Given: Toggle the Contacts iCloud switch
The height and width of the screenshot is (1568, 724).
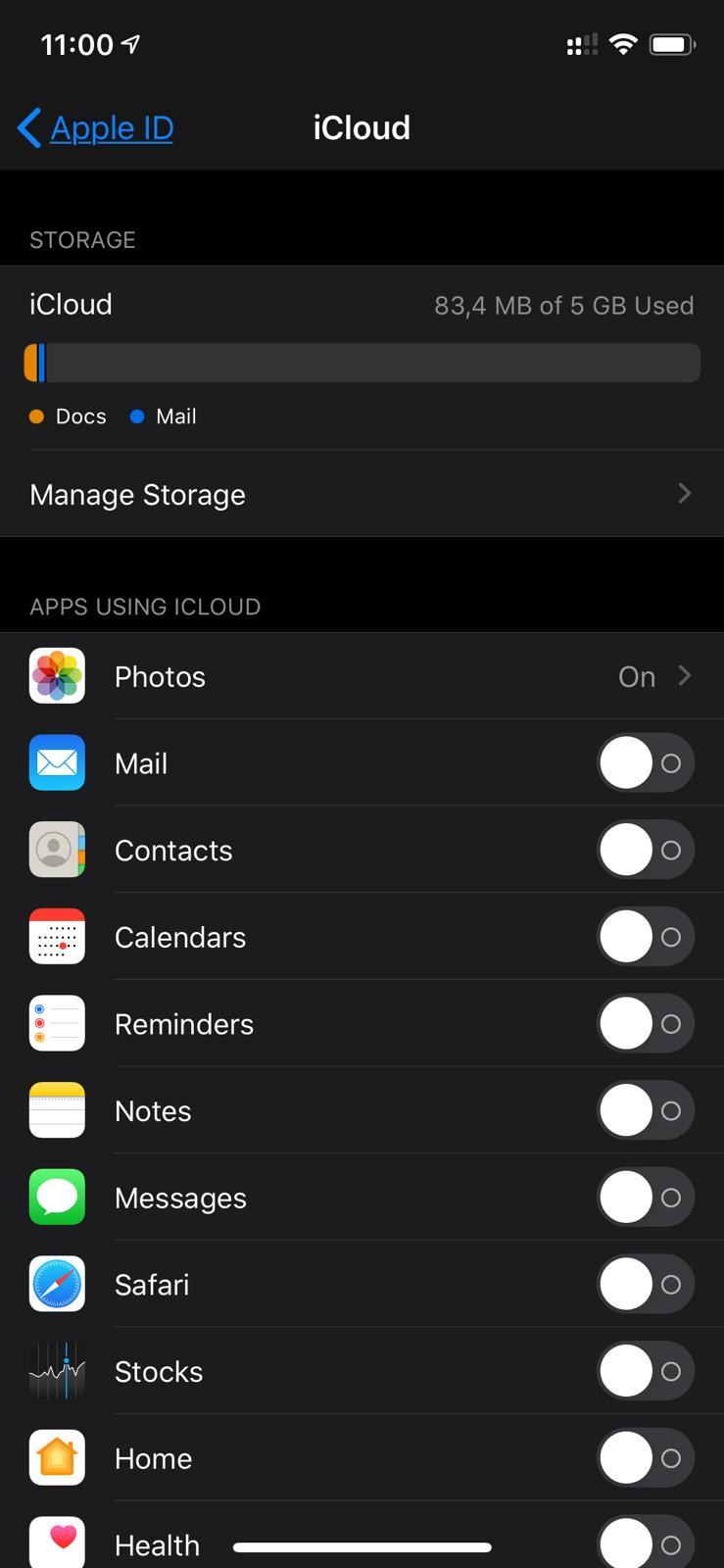Looking at the screenshot, I should pyautogui.click(x=645, y=850).
